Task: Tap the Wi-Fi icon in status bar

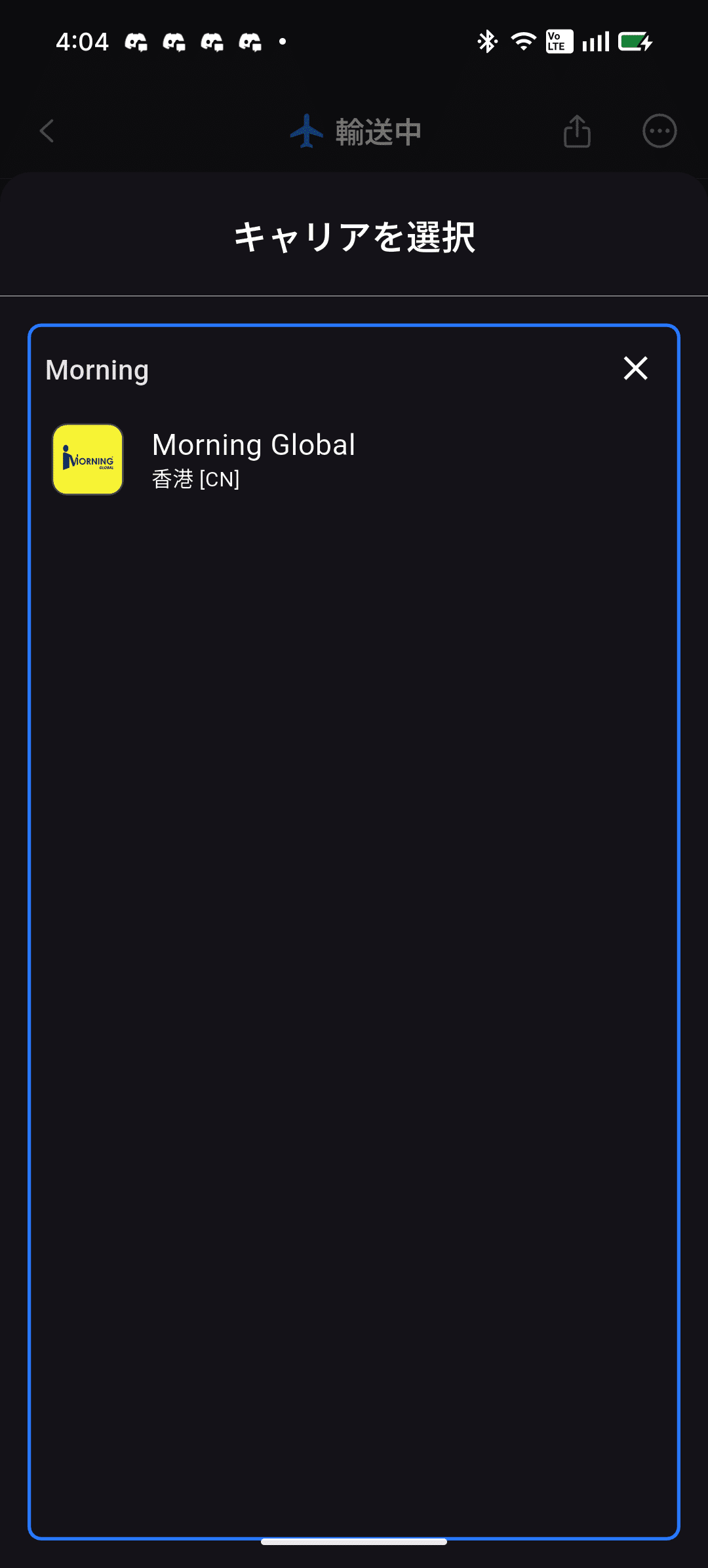Action: pyautogui.click(x=524, y=41)
